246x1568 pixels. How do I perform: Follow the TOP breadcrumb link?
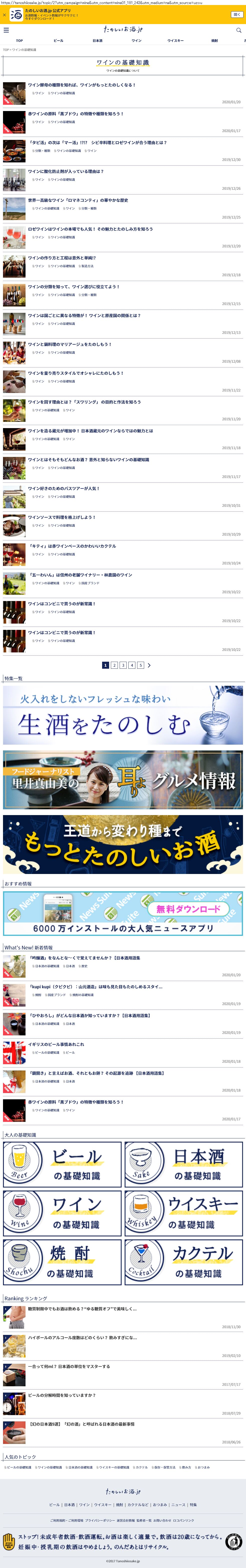tap(6, 50)
